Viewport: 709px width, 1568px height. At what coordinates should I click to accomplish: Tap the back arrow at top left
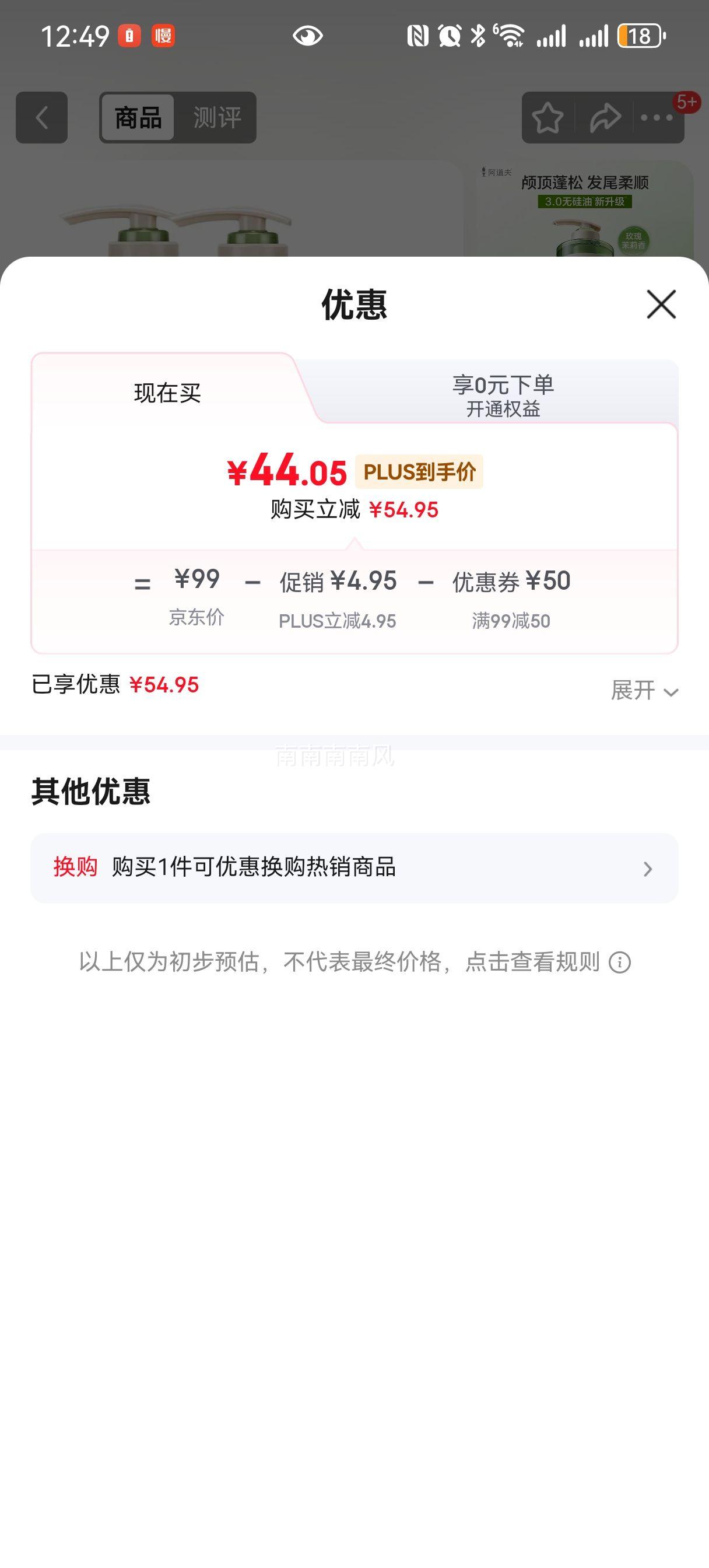click(41, 117)
